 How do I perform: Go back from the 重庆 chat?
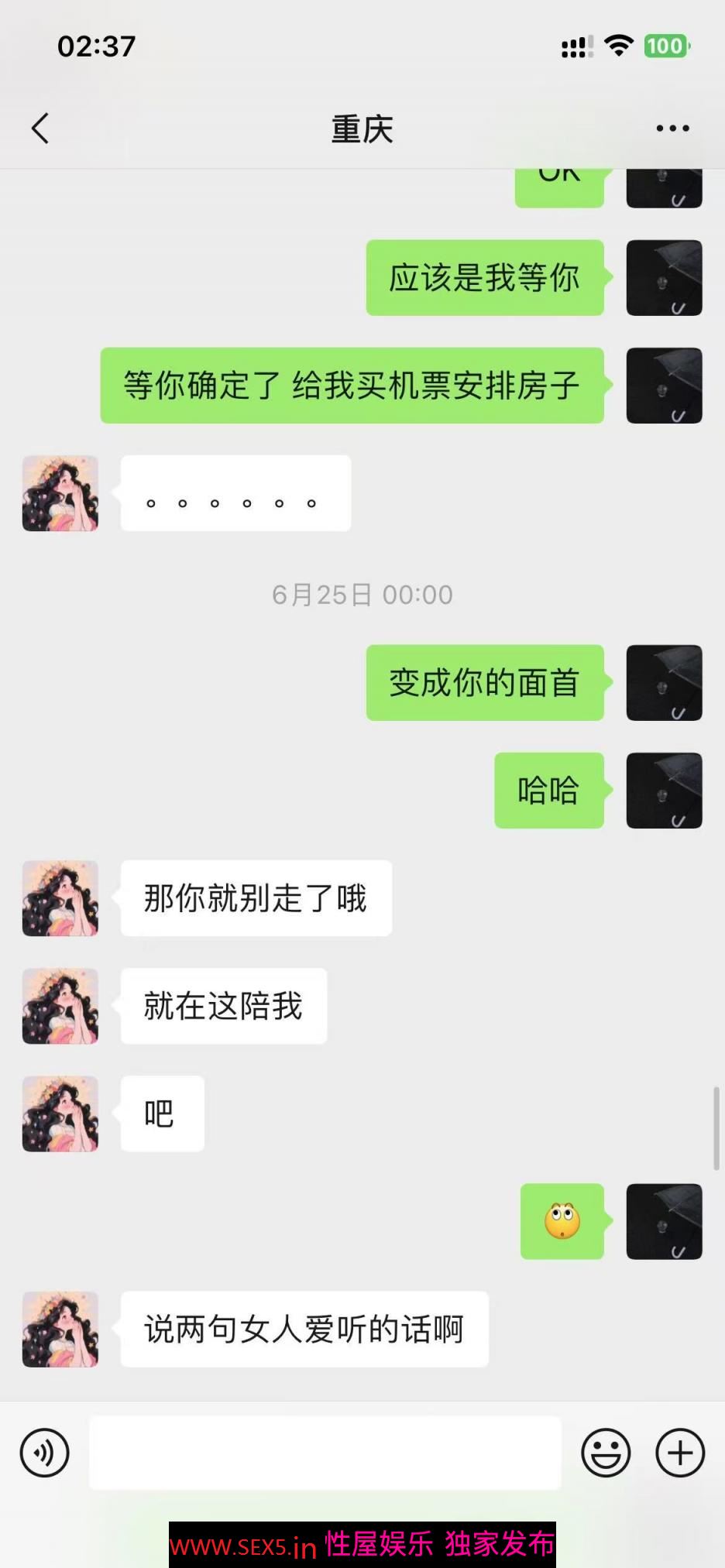coord(41,129)
